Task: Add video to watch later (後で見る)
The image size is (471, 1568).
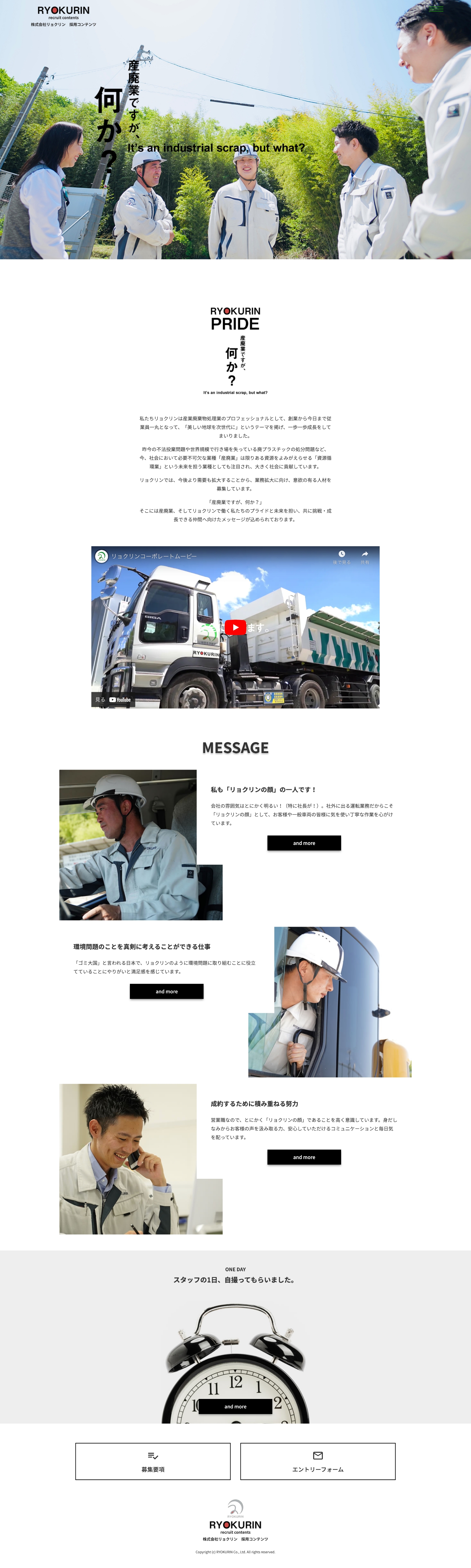Action: coord(341,556)
